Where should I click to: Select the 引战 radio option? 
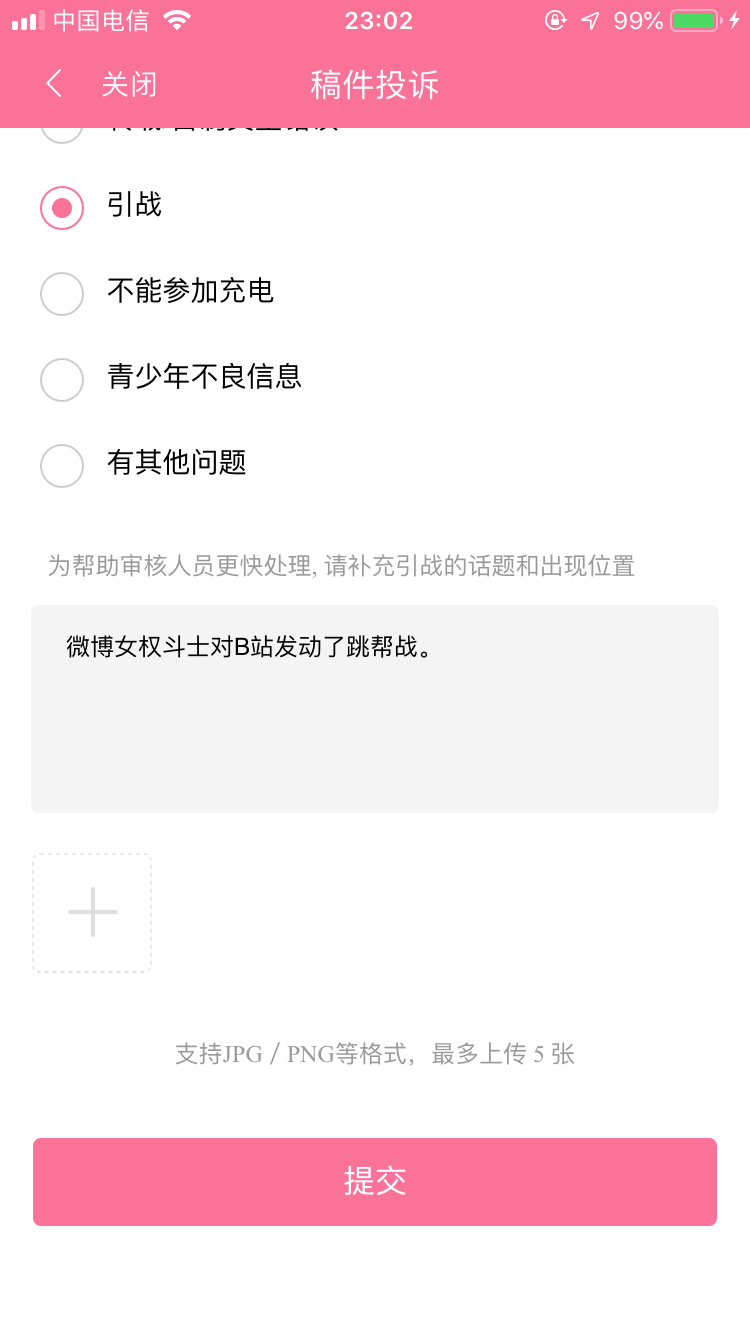(x=62, y=208)
